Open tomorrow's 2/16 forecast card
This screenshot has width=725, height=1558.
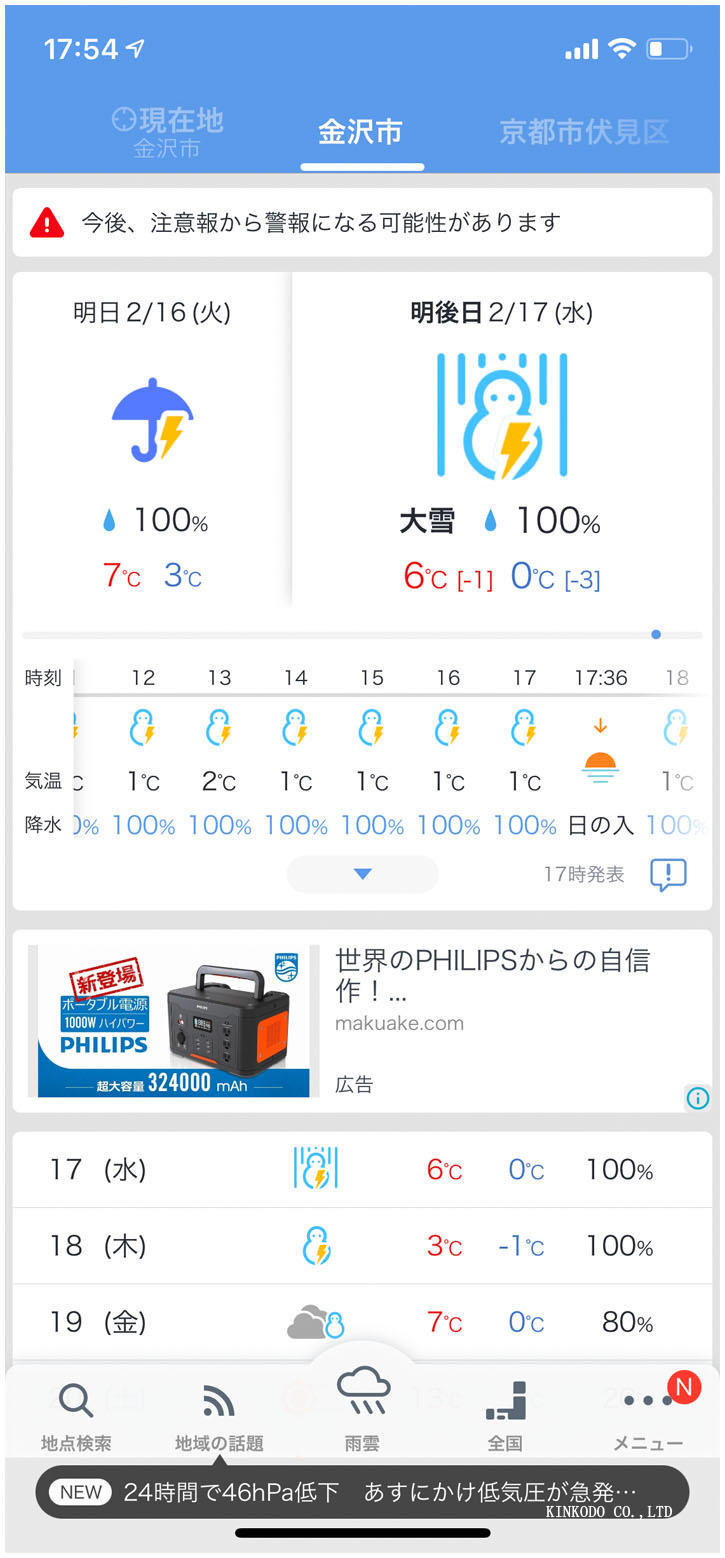tap(152, 440)
